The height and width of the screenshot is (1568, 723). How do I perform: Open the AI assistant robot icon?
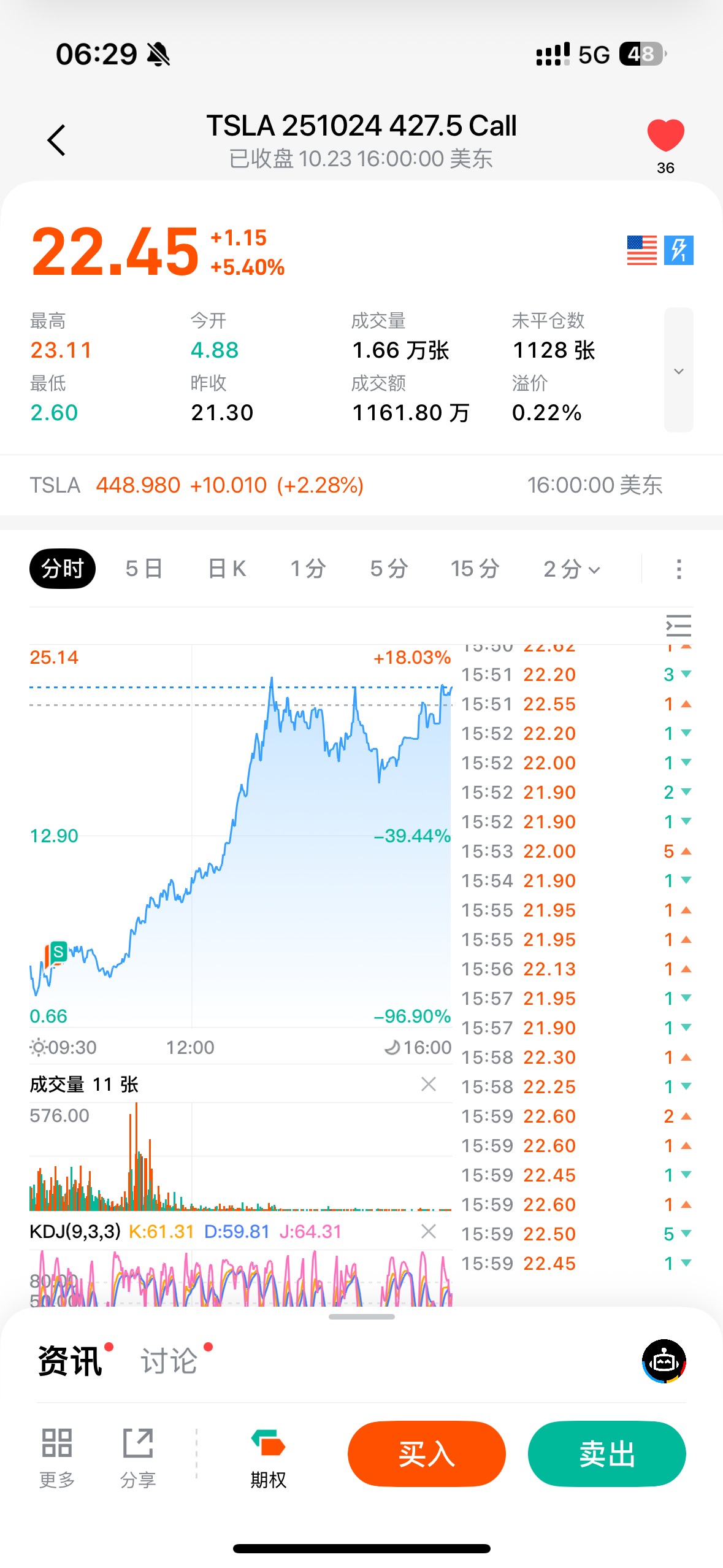(664, 1361)
